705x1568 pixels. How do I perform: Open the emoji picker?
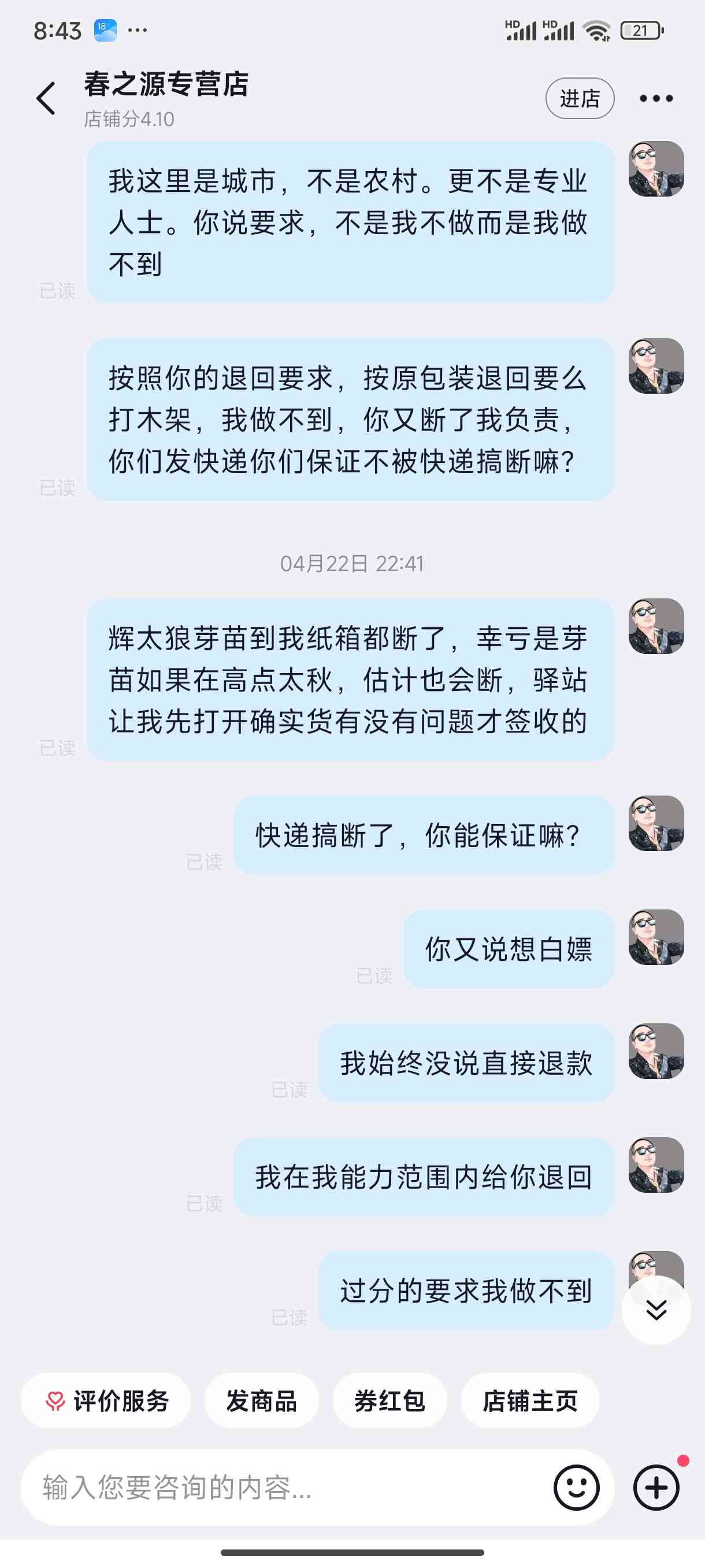pos(576,1488)
